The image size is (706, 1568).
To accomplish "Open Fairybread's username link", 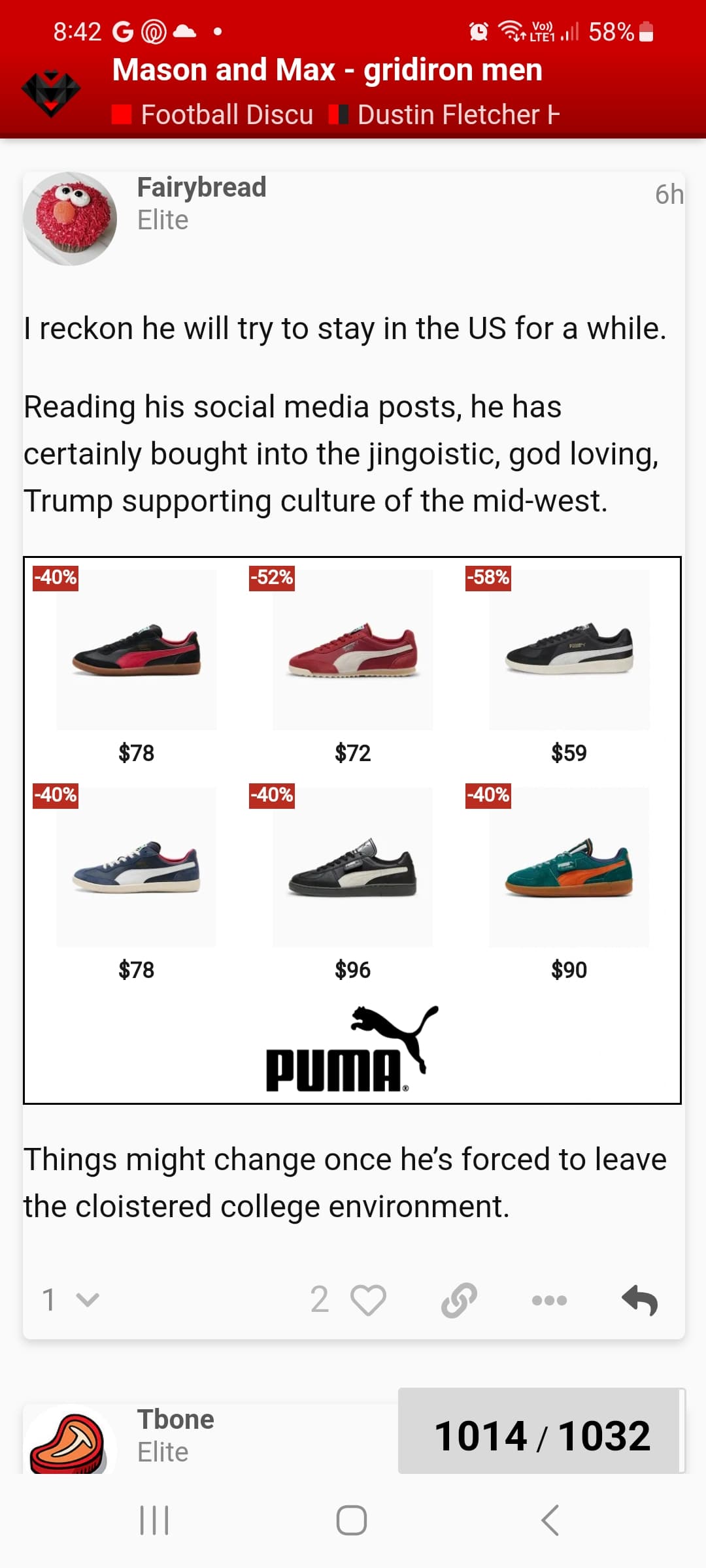I will pos(201,188).
